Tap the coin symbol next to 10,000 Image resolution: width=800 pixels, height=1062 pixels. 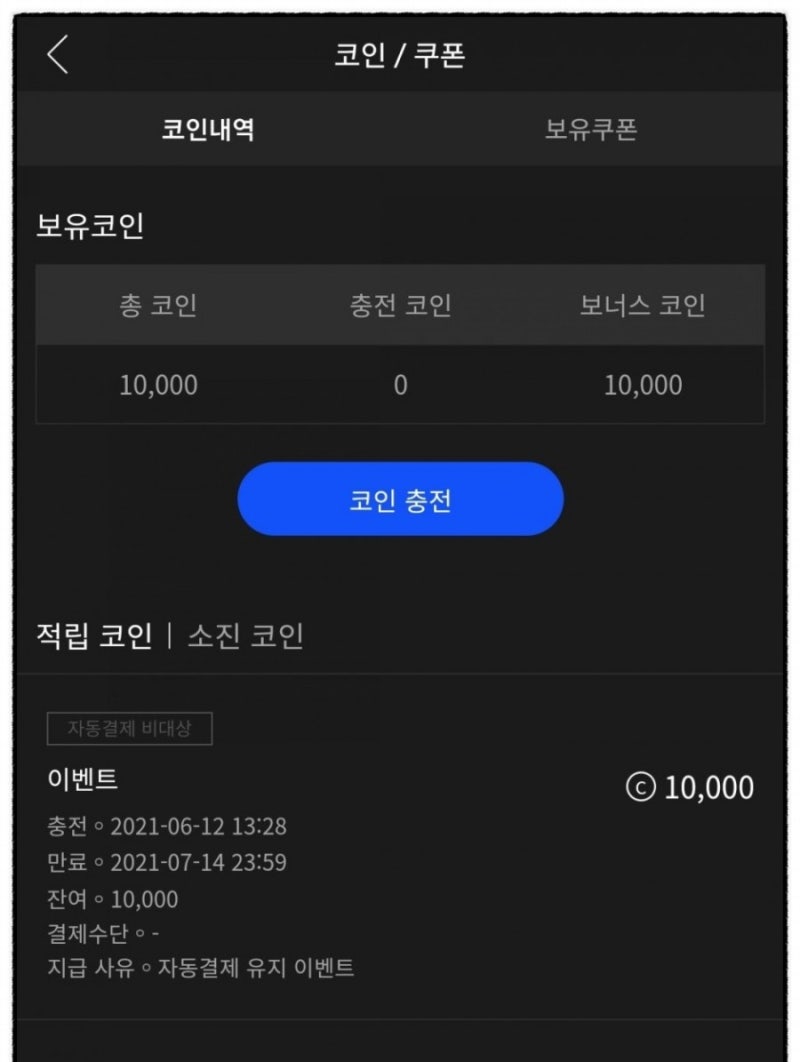pos(642,788)
